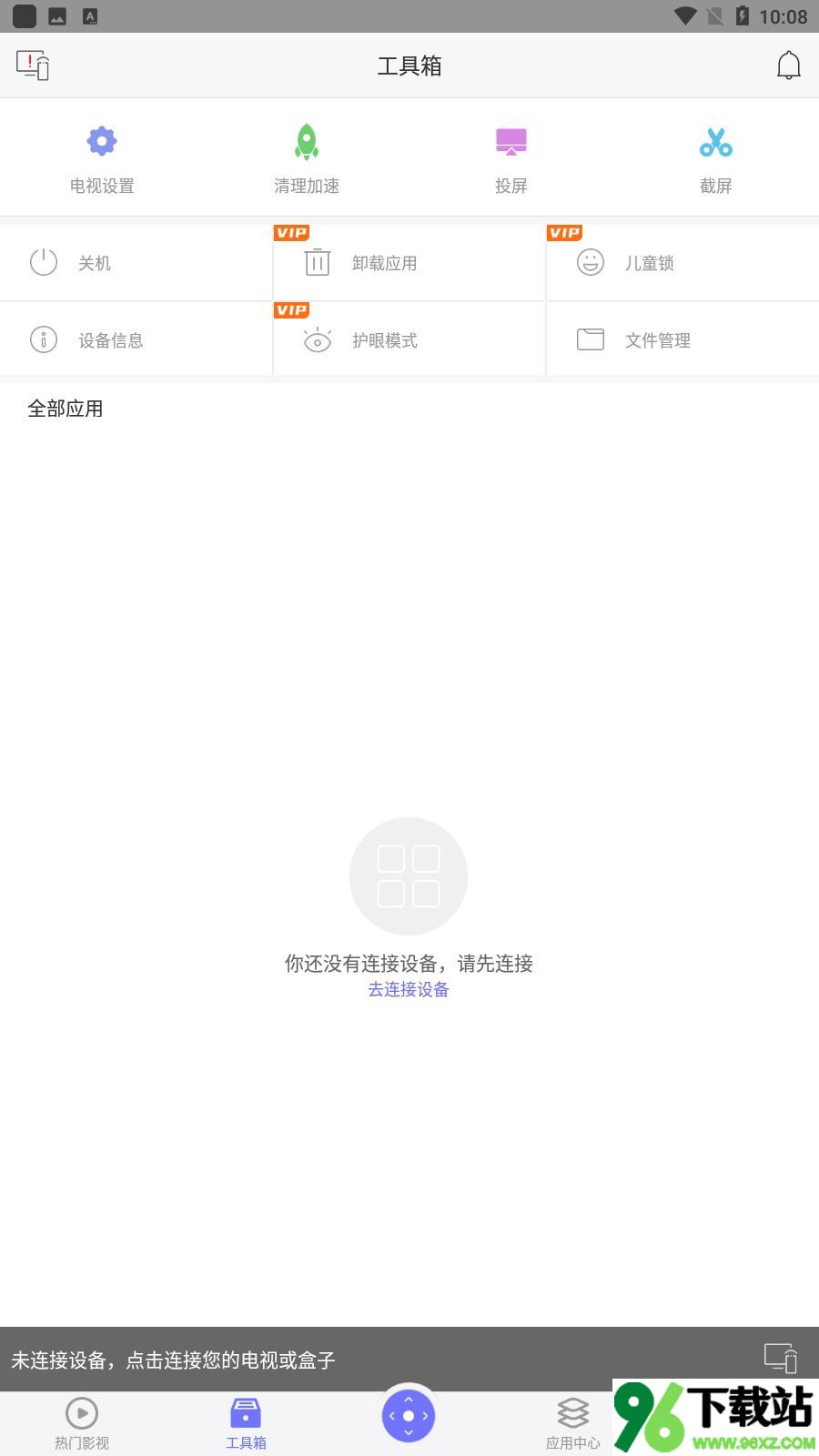Open 文件管理 file manager

682,339
